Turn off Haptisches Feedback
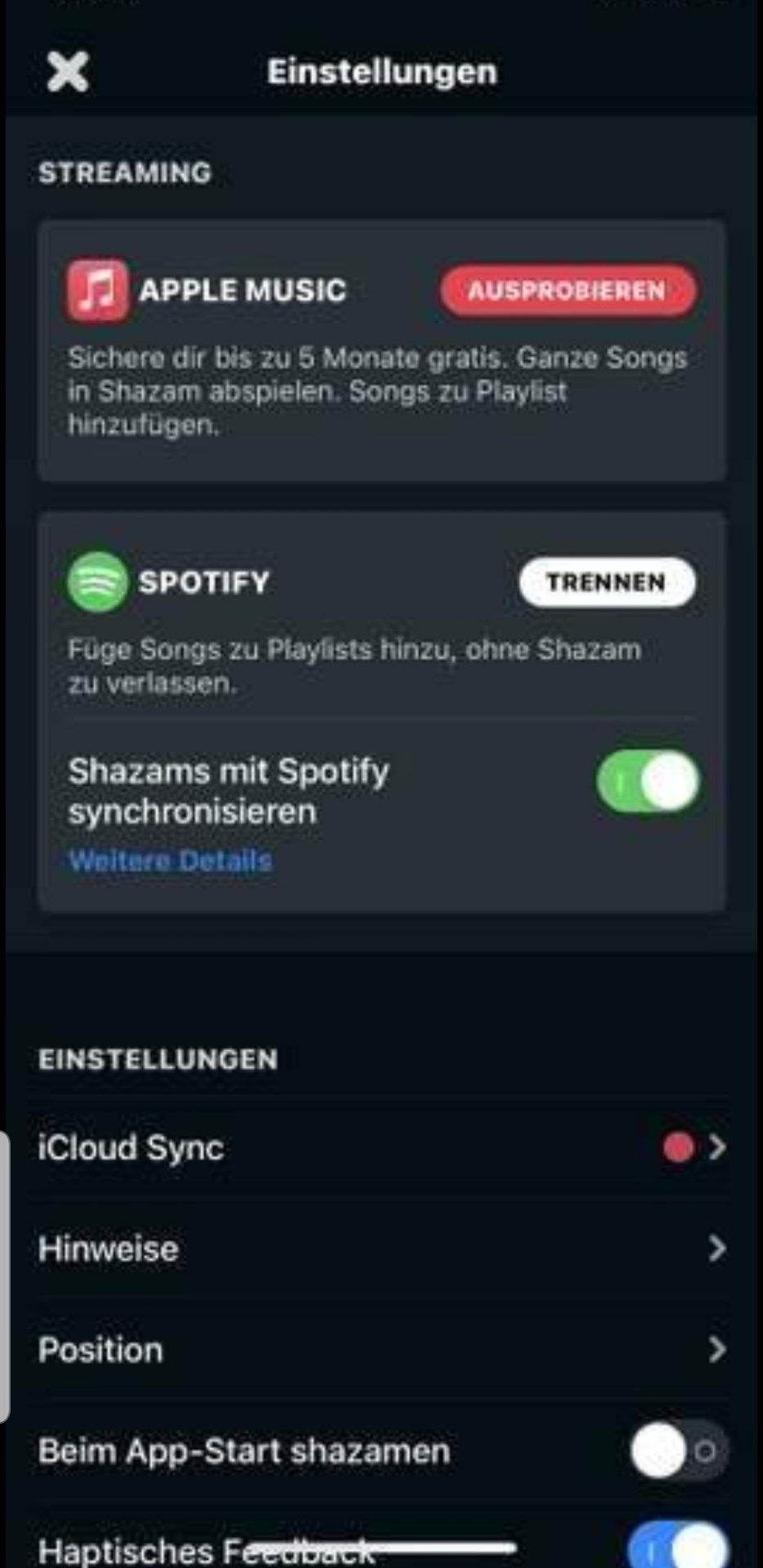The width and height of the screenshot is (763, 1568). point(679,1546)
